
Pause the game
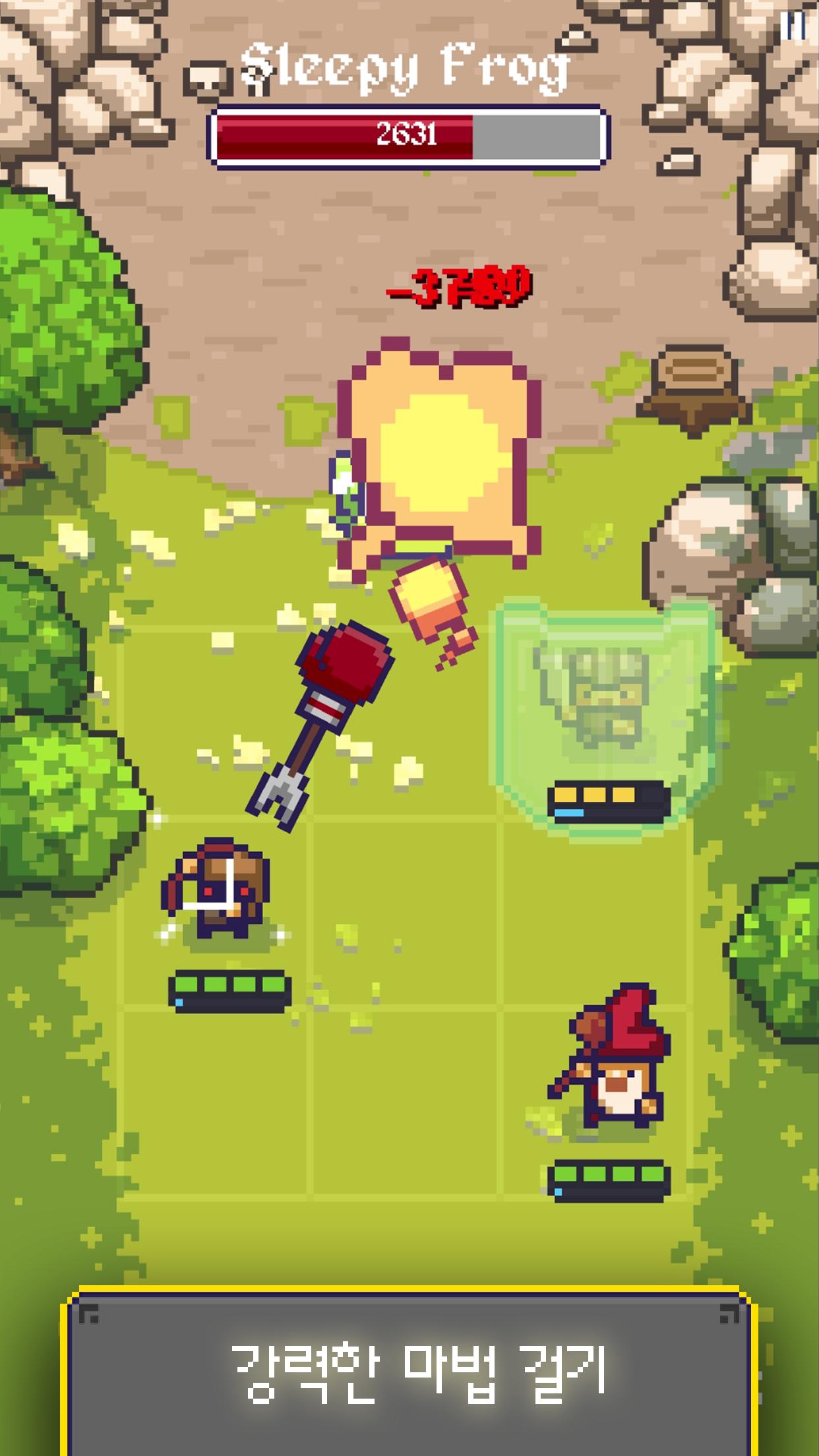(794, 26)
